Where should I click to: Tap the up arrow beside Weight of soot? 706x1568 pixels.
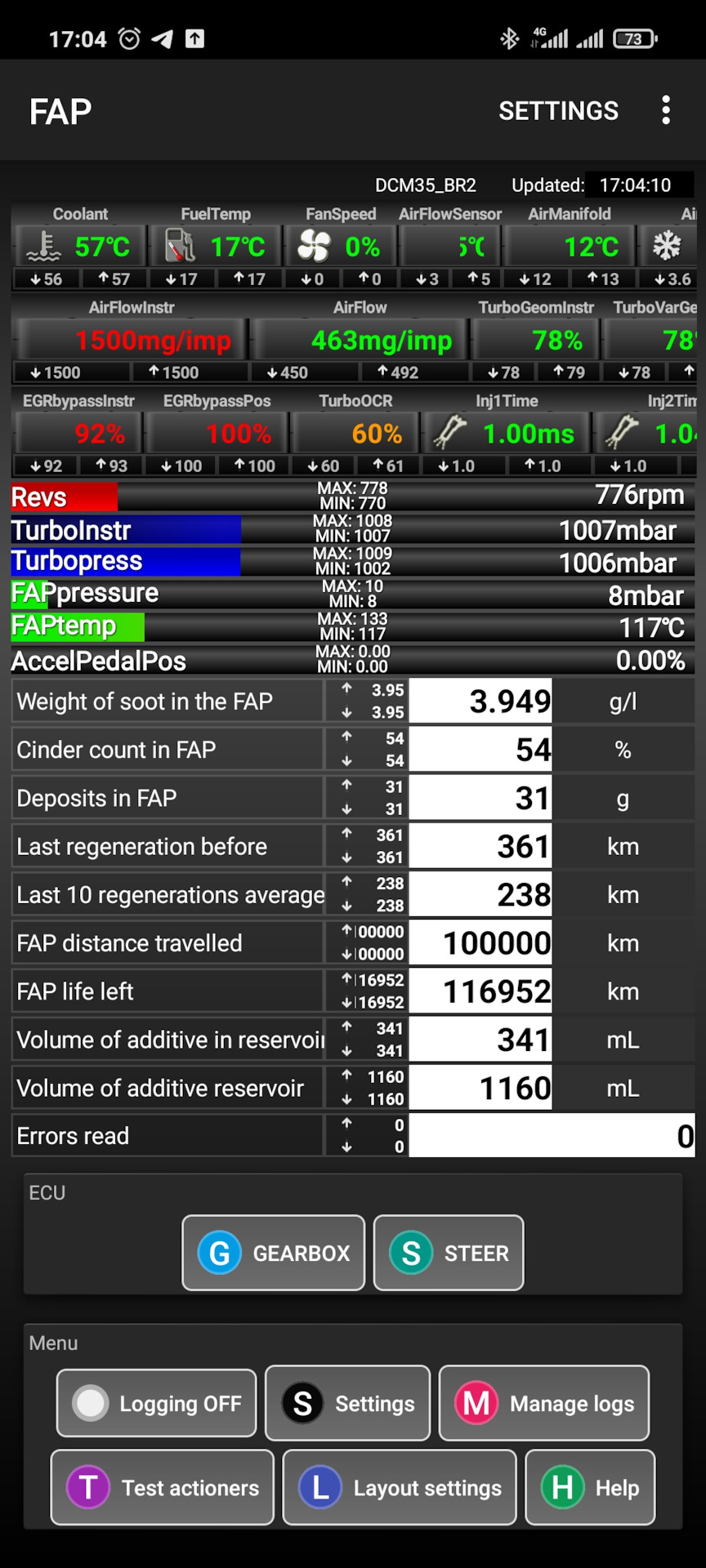346,689
